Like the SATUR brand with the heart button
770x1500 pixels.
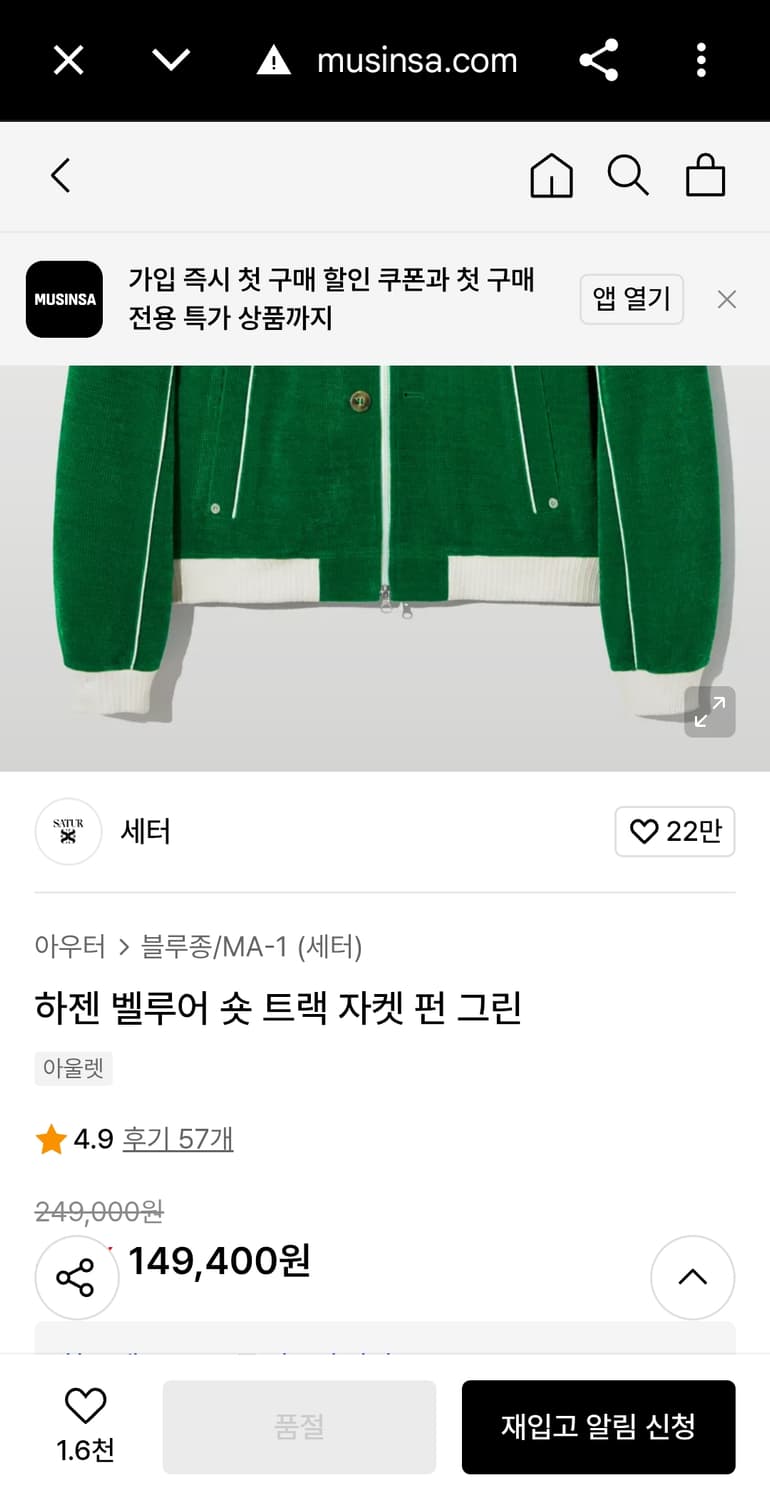(x=675, y=831)
